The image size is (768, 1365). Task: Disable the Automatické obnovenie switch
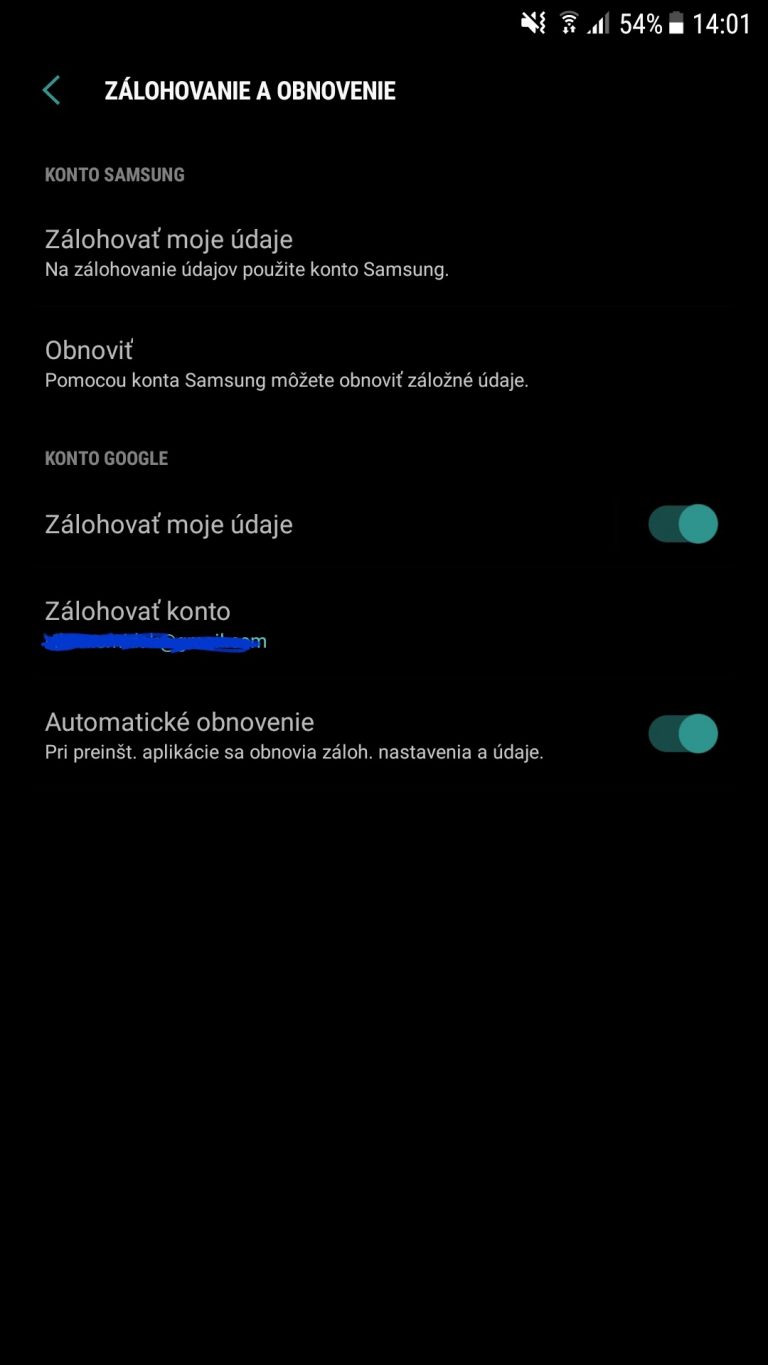coord(683,734)
